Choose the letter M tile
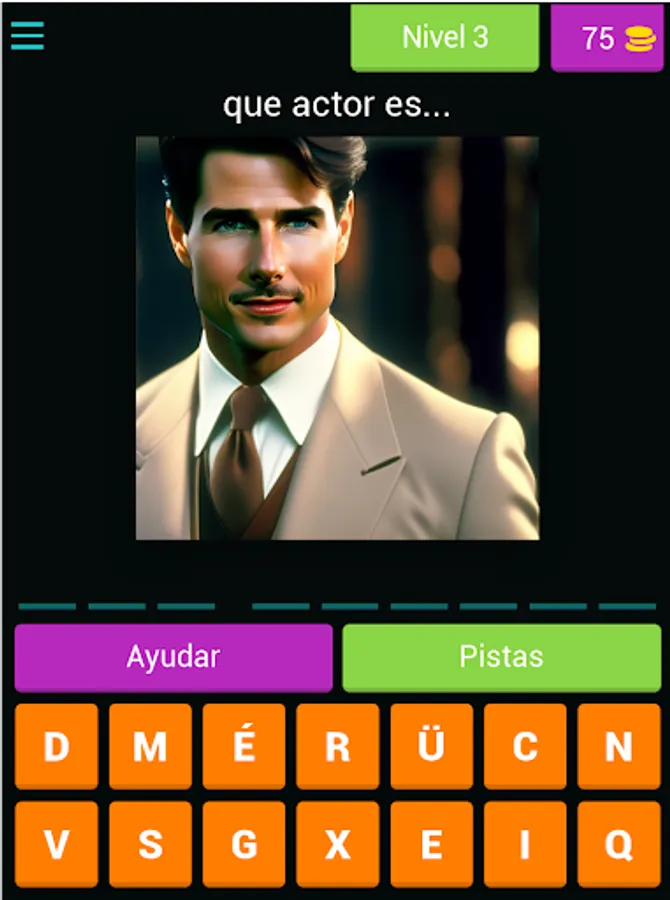Image resolution: width=670 pixels, height=900 pixels. coord(150,746)
